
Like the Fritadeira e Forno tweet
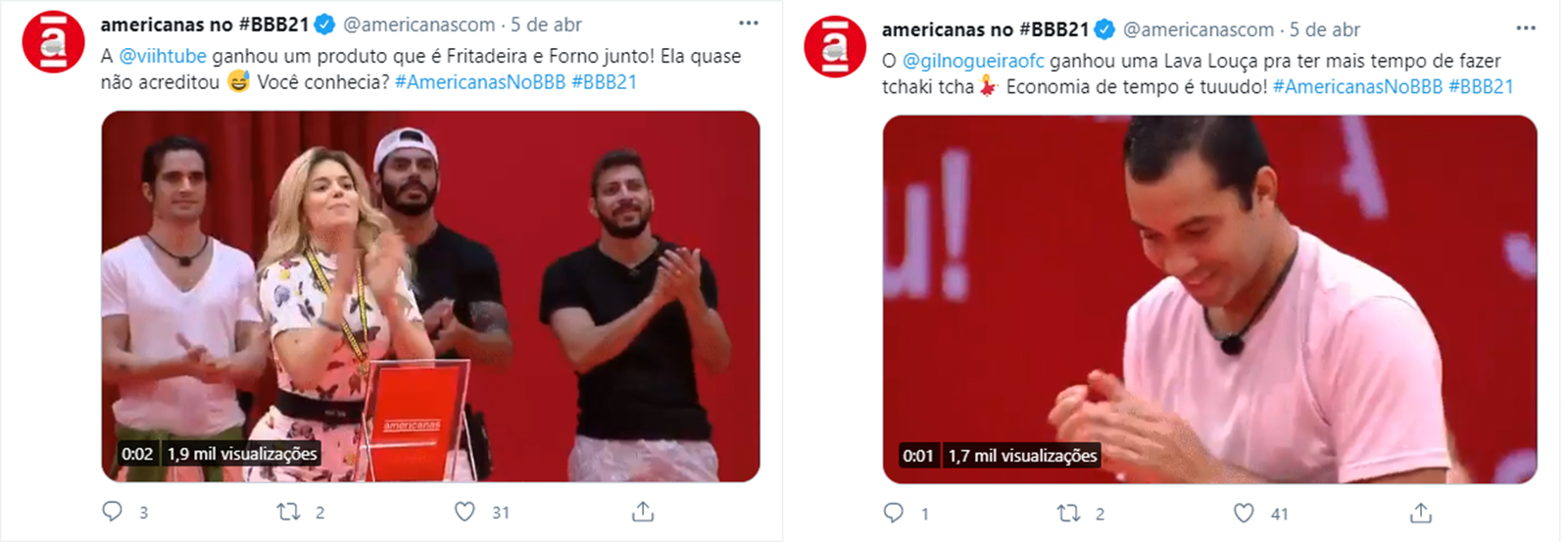[465, 512]
